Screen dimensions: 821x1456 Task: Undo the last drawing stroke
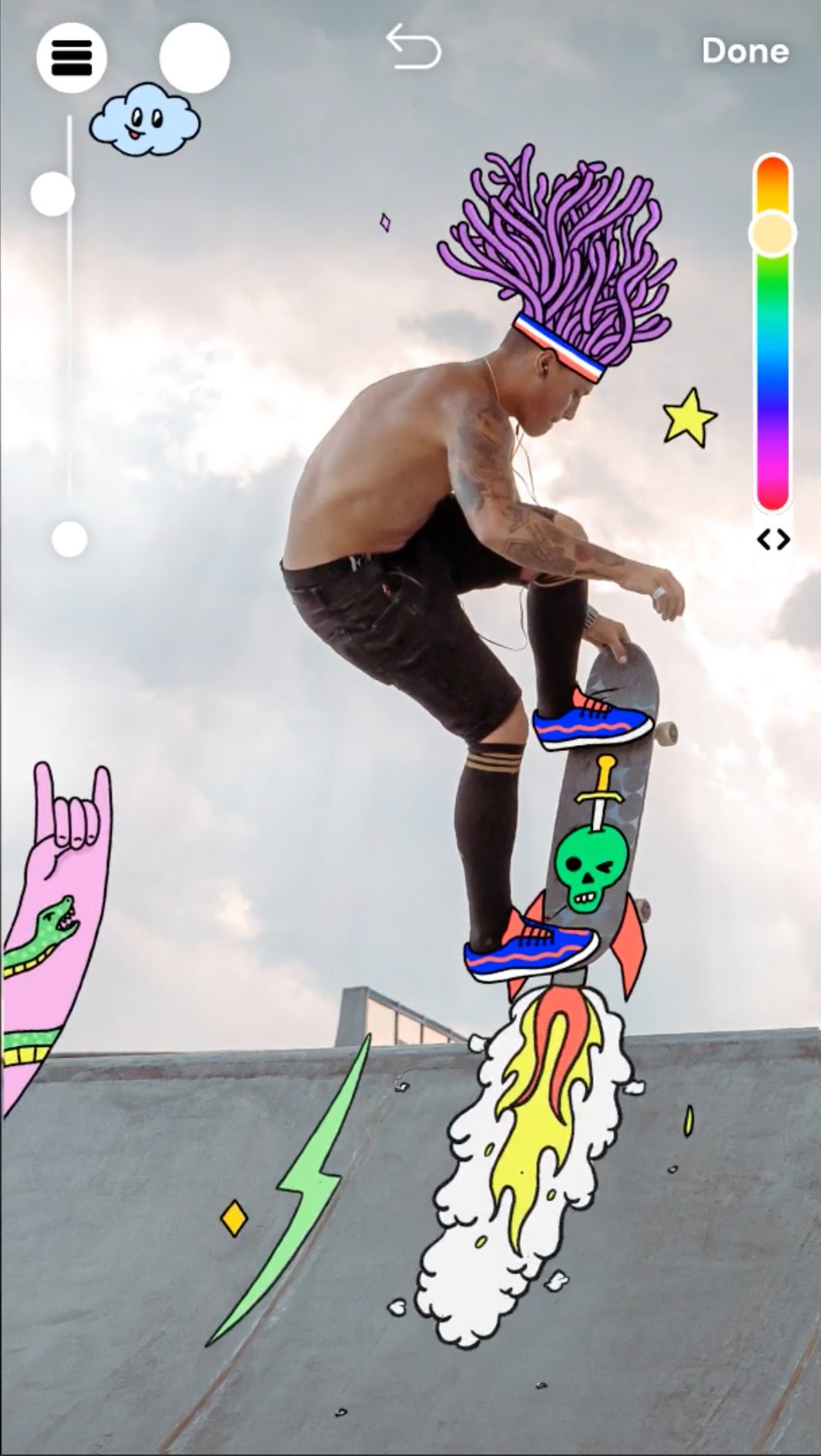pyautogui.click(x=414, y=47)
